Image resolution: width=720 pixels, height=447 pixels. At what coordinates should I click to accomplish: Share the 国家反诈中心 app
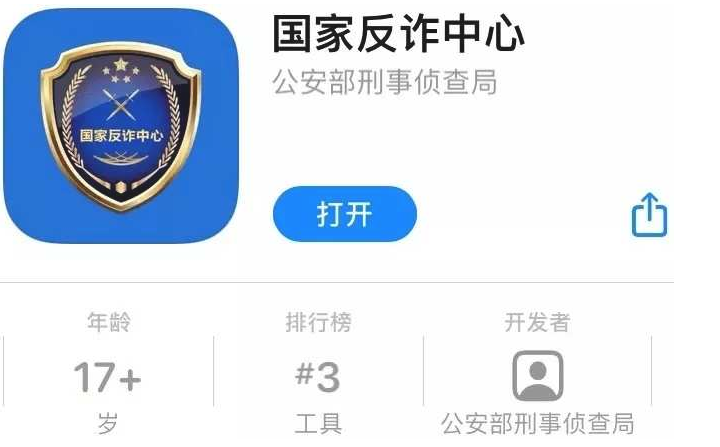649,214
